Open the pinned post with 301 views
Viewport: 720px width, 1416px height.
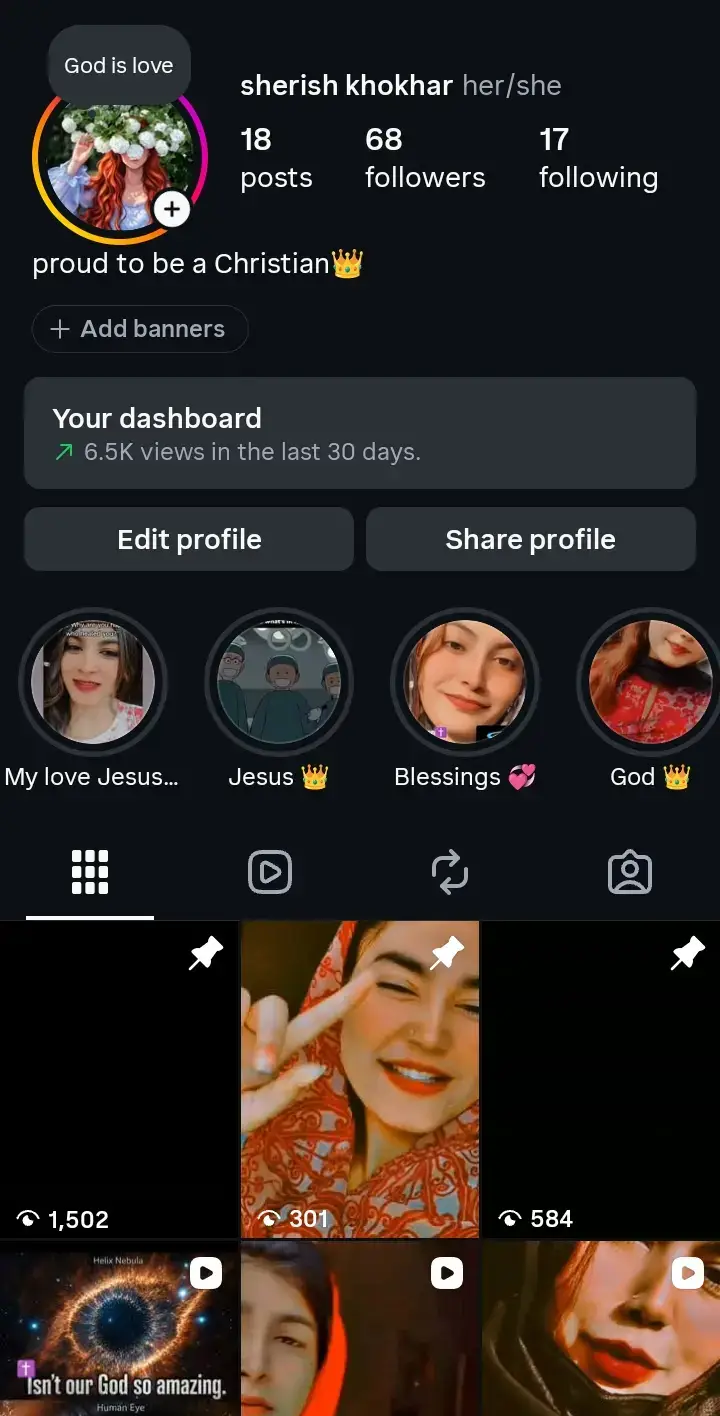(x=360, y=1080)
